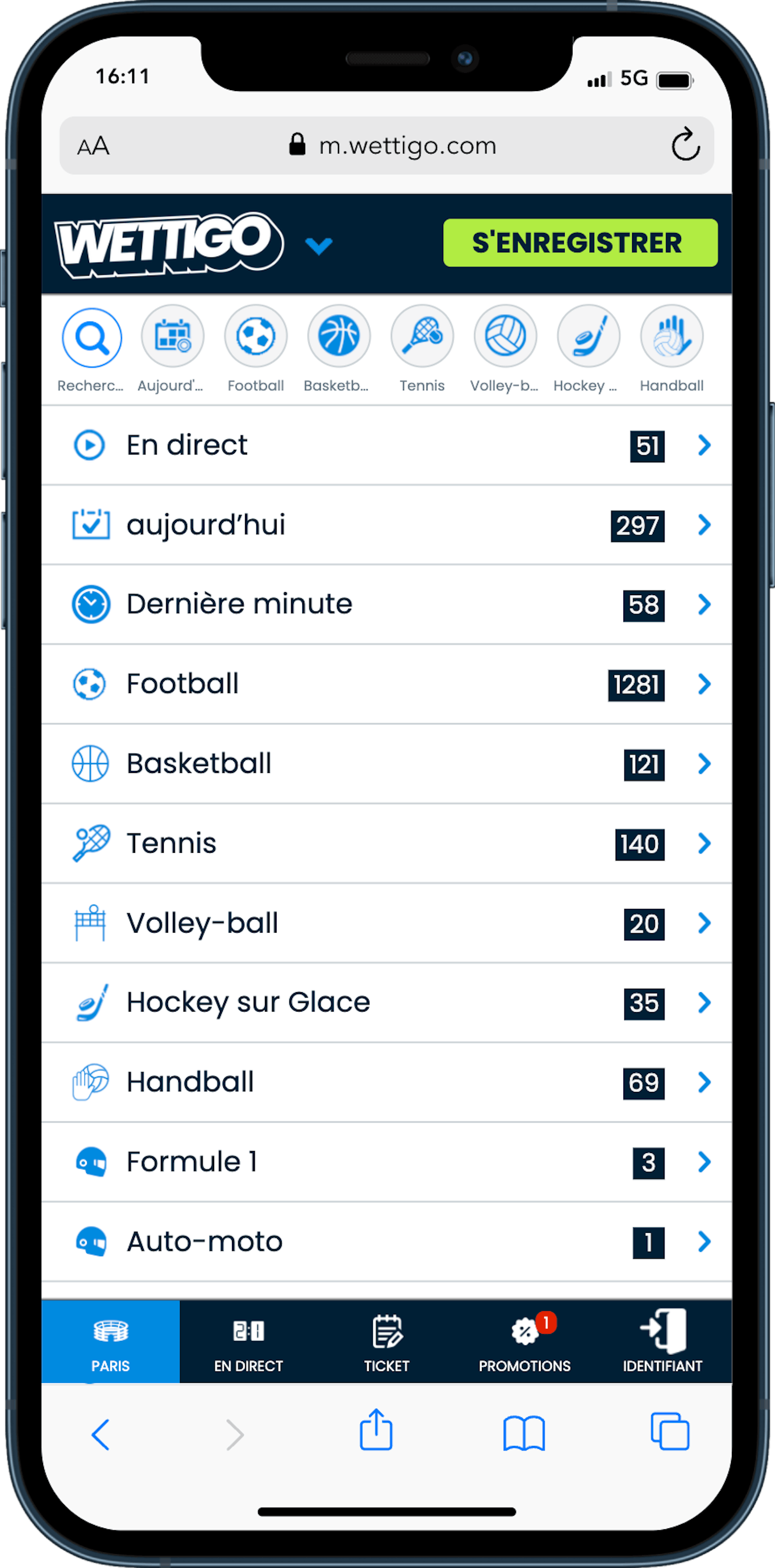775x1568 pixels.
Task: Open the Hockey sur Glace row
Action: pos(387,1002)
